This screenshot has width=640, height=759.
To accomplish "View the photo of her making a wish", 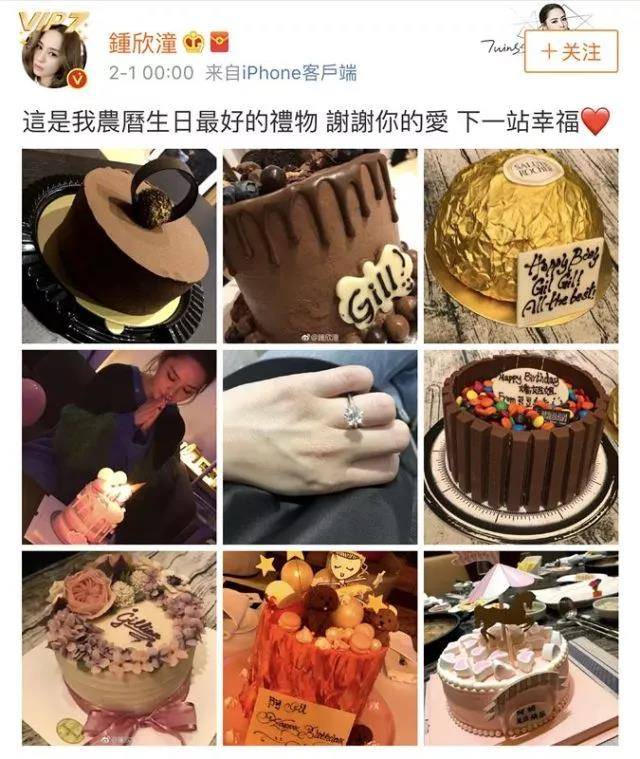I will coord(119,446).
